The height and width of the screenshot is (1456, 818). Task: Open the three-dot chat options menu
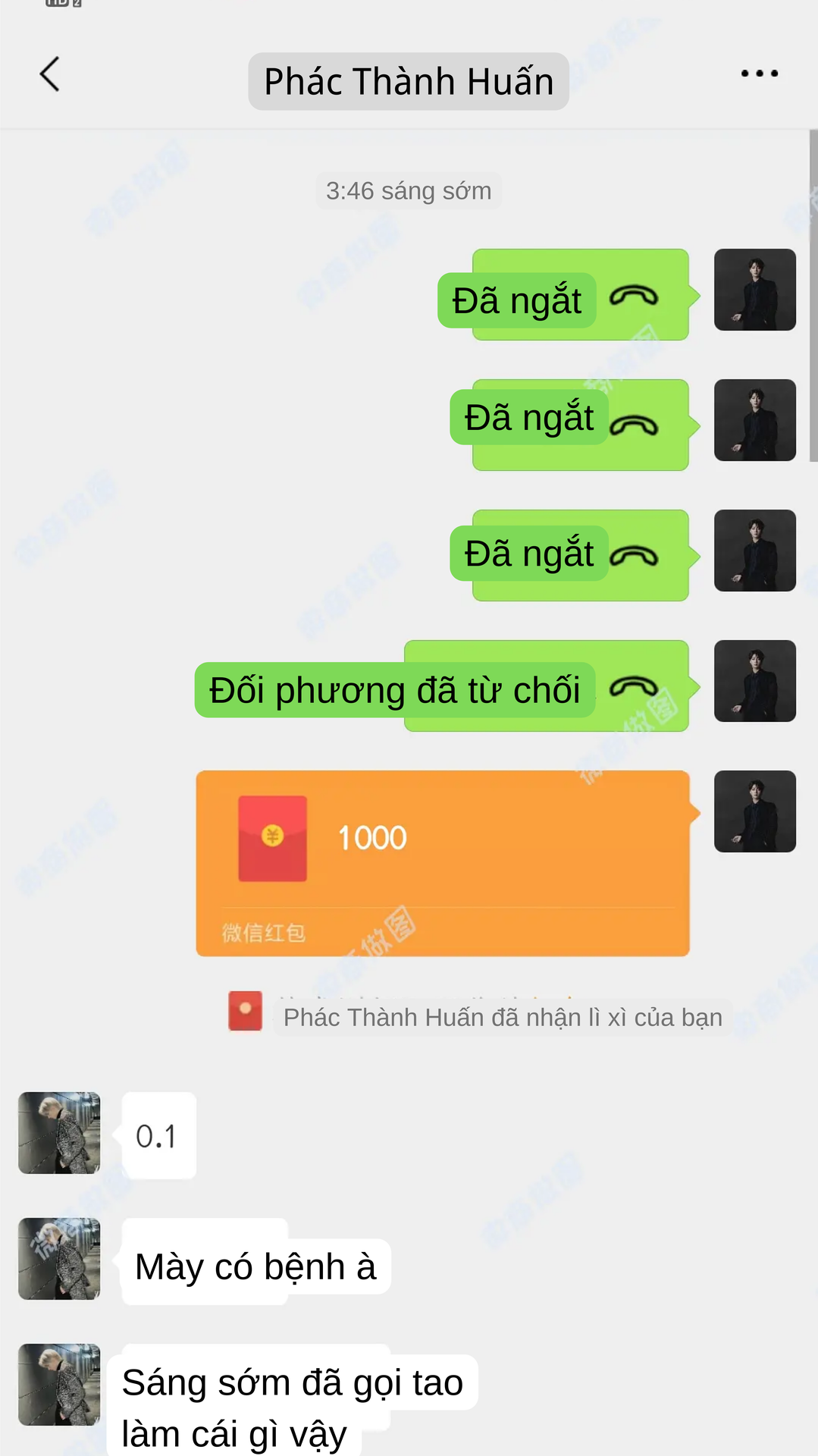759,74
